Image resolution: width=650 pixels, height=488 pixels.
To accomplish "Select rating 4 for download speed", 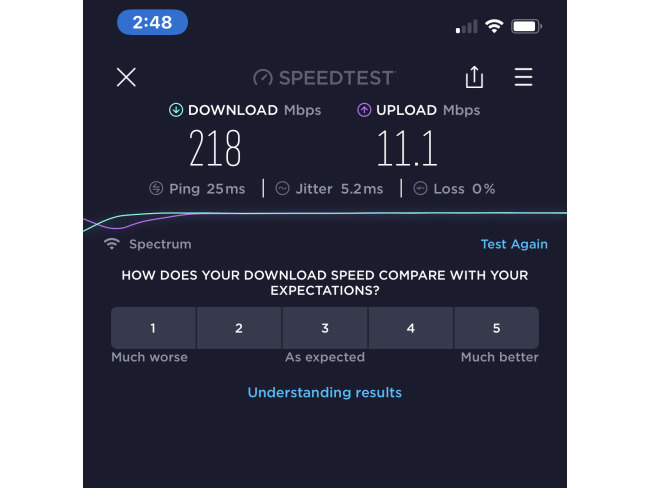I will click(411, 328).
